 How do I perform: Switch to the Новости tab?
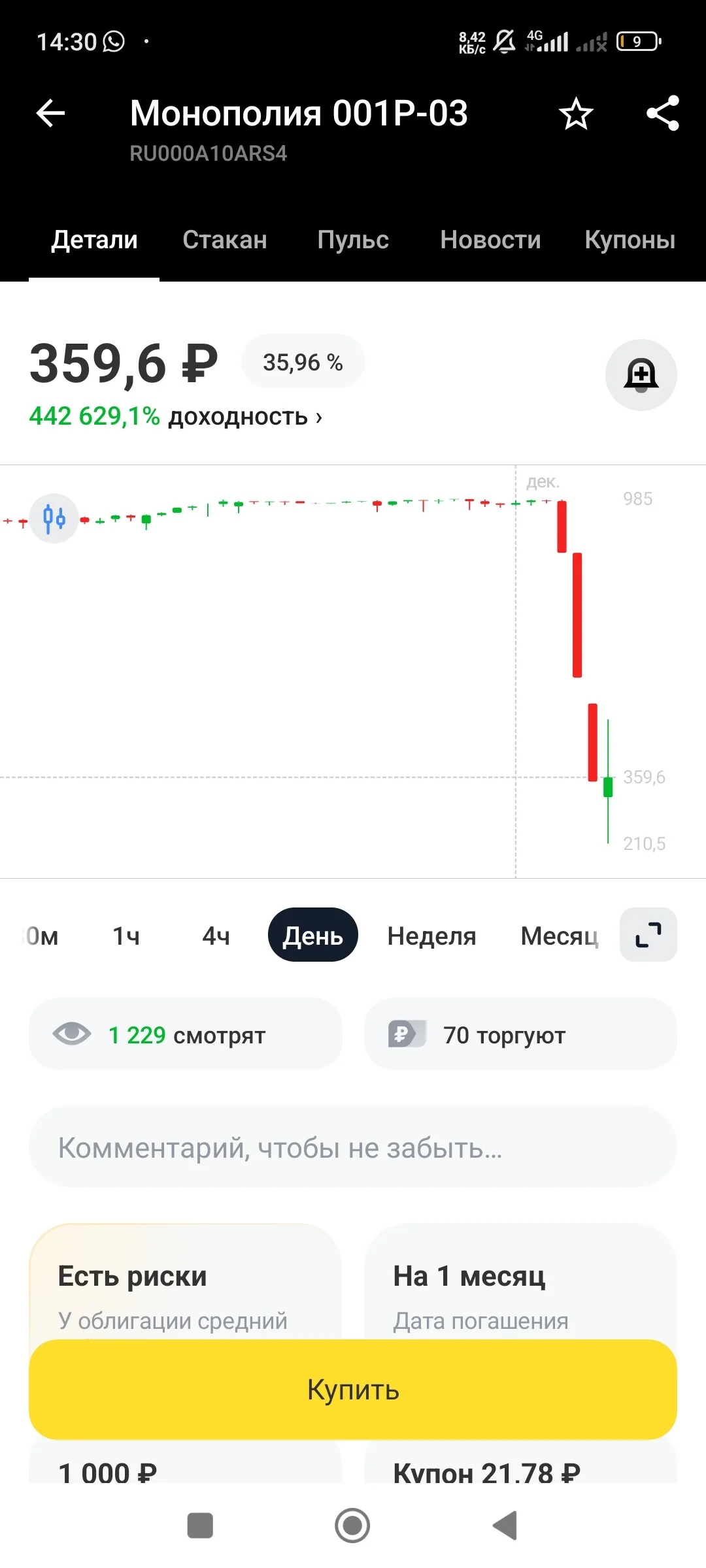(x=490, y=240)
